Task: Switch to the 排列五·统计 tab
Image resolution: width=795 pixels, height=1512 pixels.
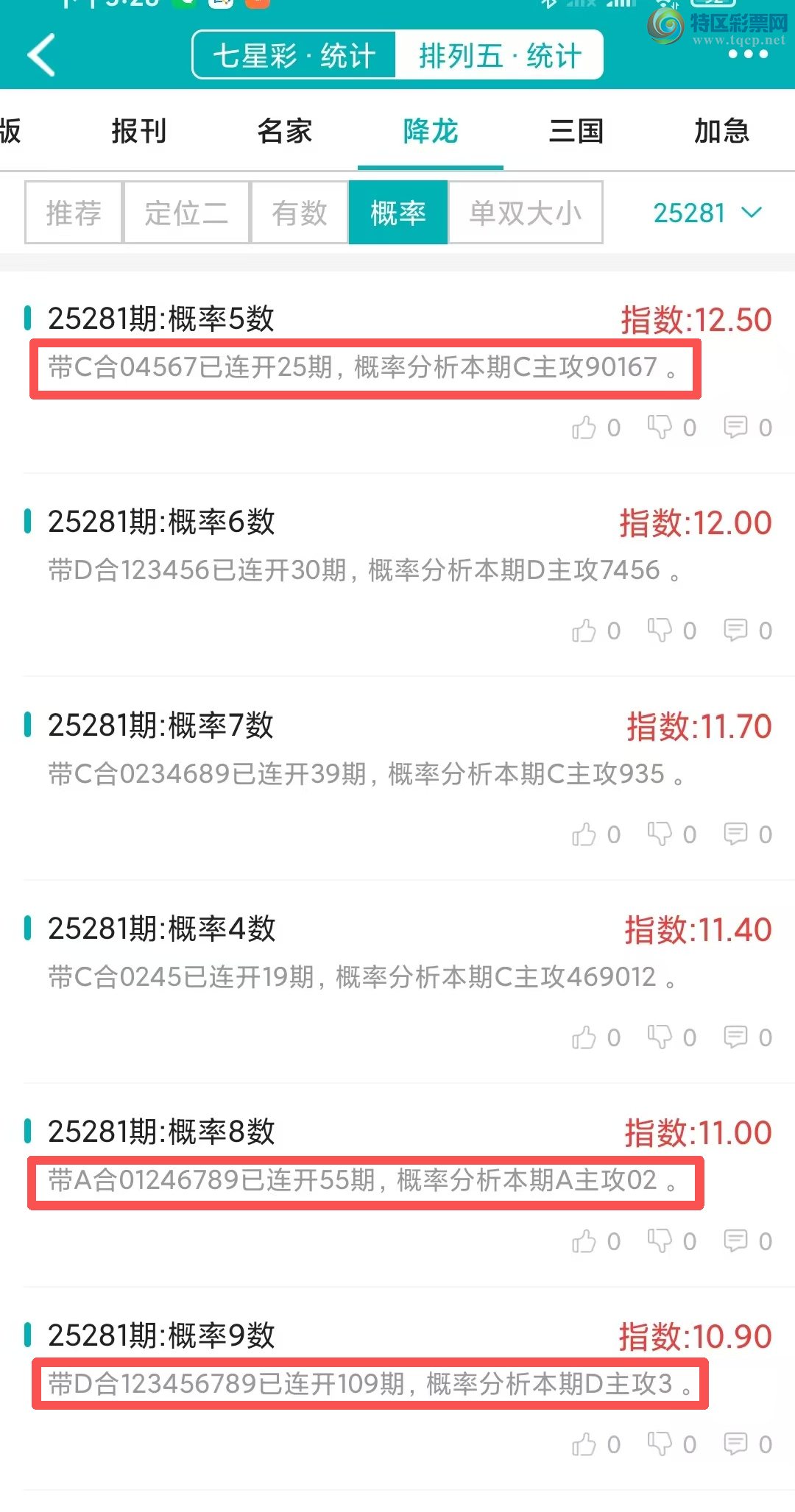Action: click(501, 54)
